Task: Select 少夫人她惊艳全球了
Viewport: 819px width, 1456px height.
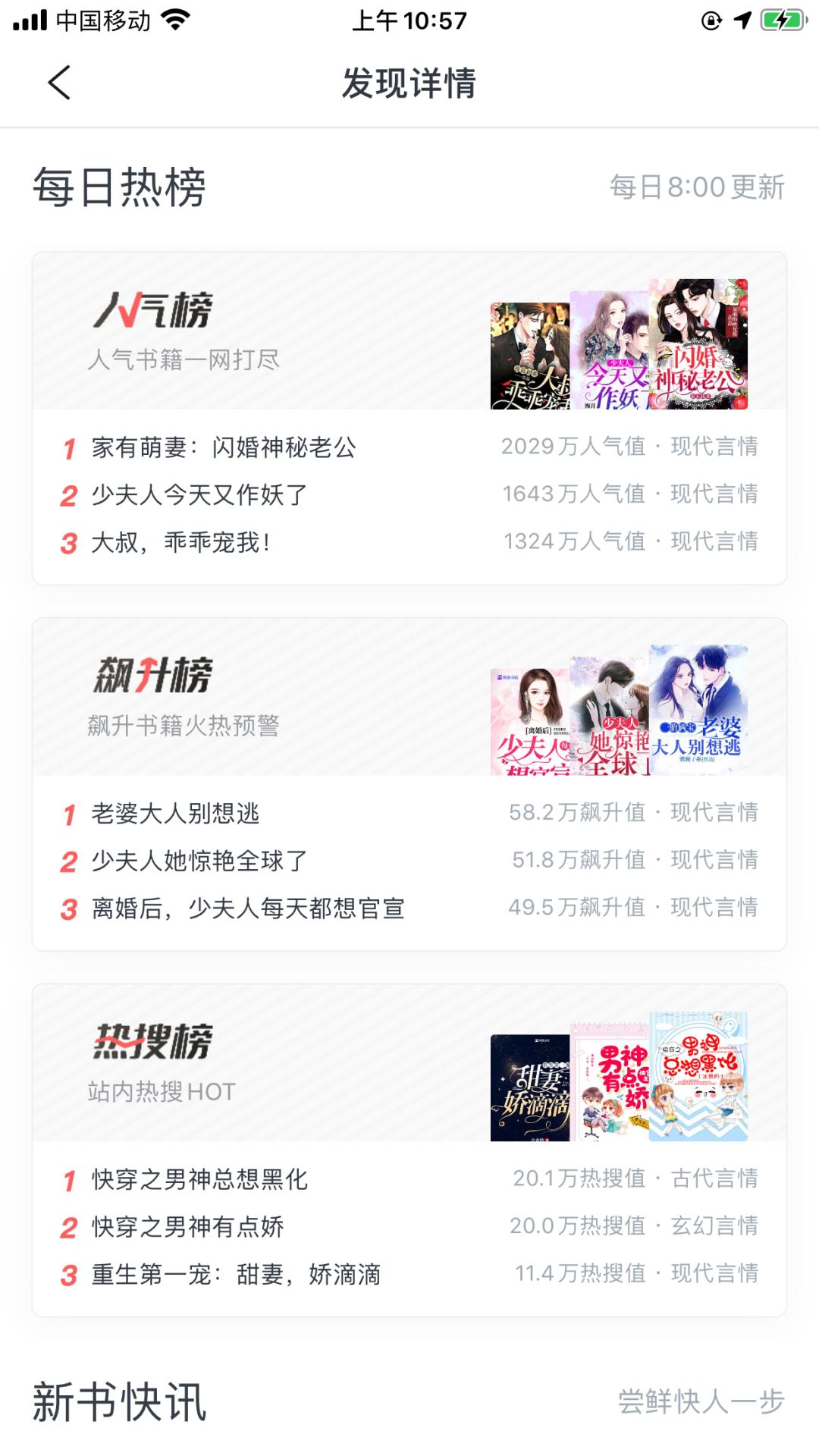Action: click(x=199, y=861)
